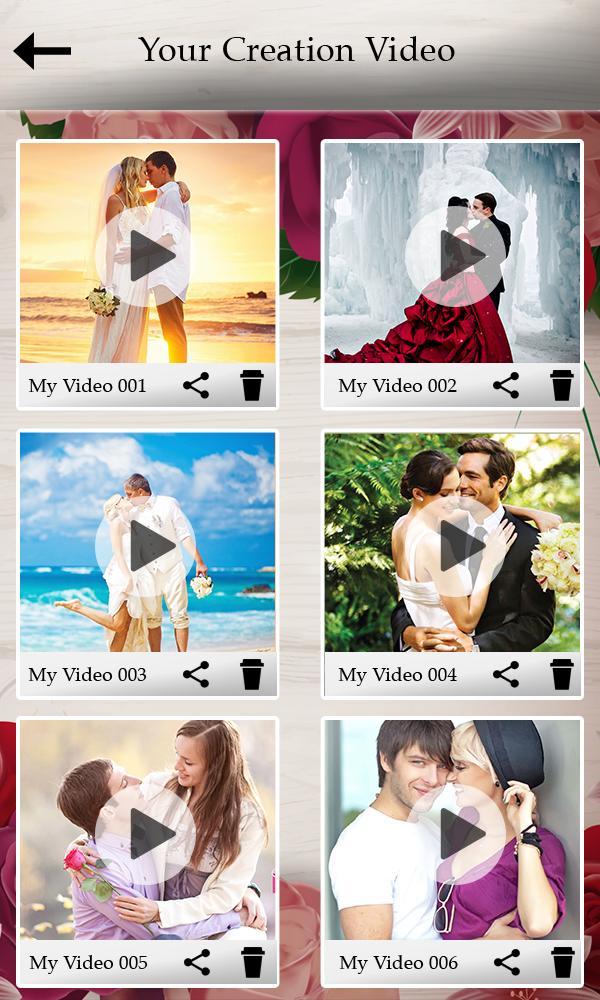The image size is (600, 1000).
Task: Delete My Video 003
Action: click(252, 674)
